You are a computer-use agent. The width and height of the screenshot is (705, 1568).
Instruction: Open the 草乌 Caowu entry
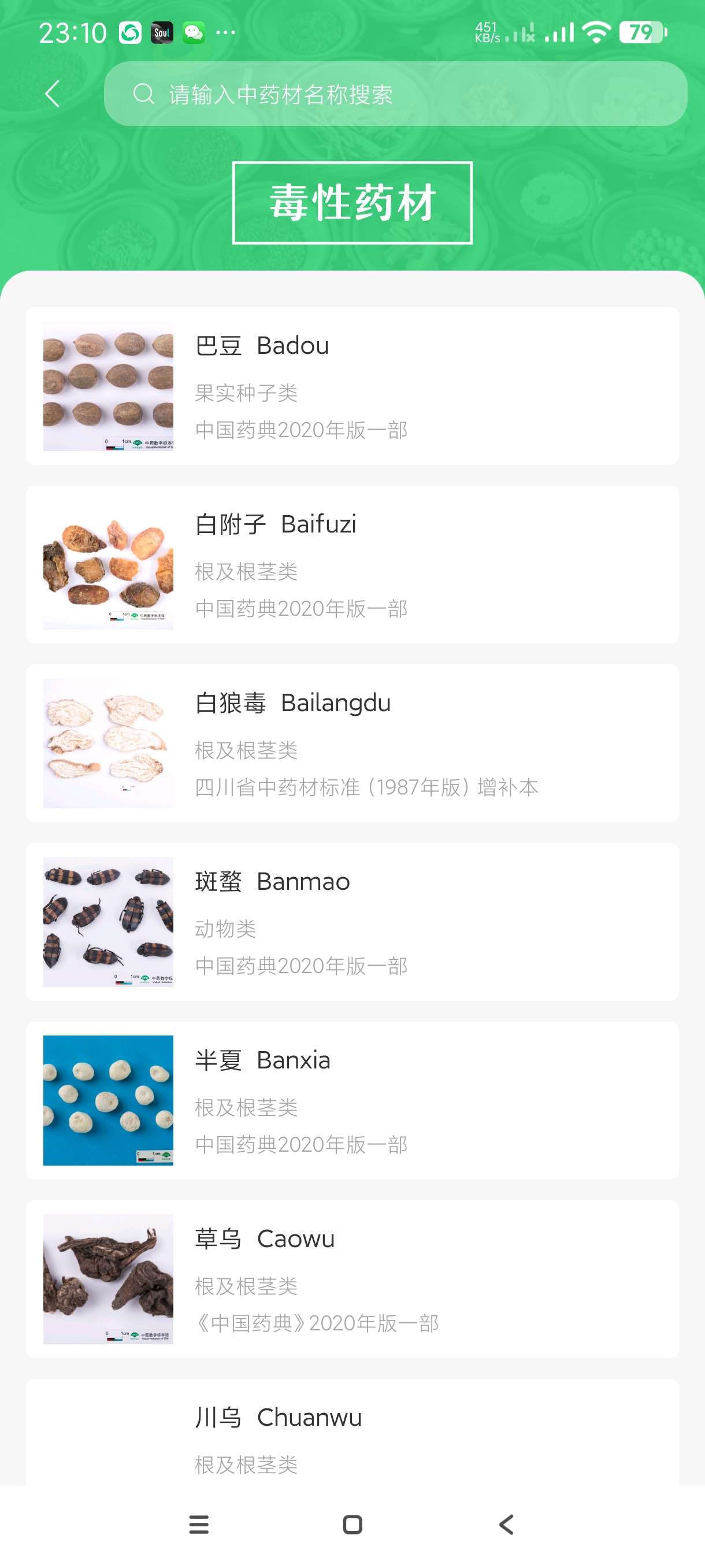[351, 1279]
